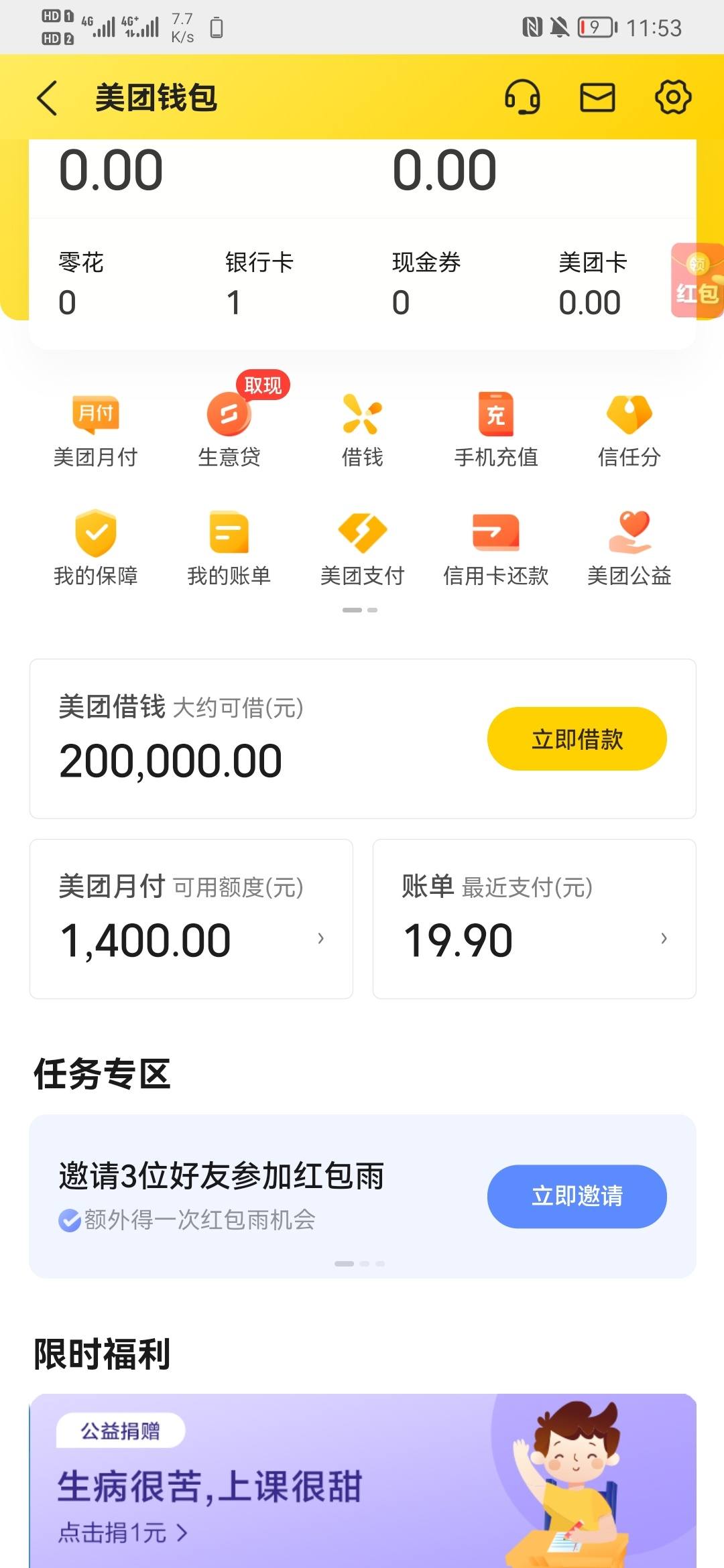Image resolution: width=724 pixels, height=1568 pixels.
Task: Open 我的保障 shield icon
Action: 95,548
